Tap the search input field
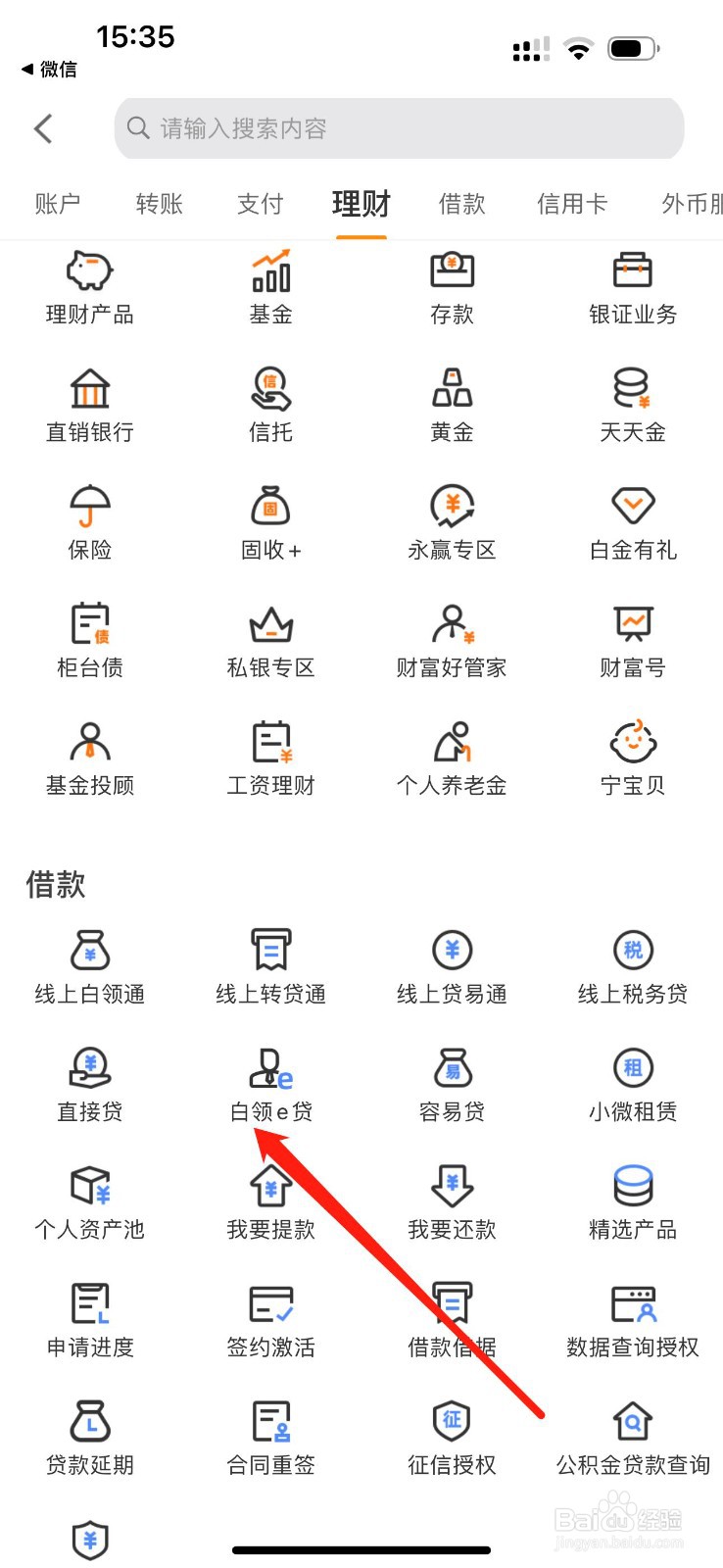The height and width of the screenshot is (1568, 723). pyautogui.click(x=399, y=128)
